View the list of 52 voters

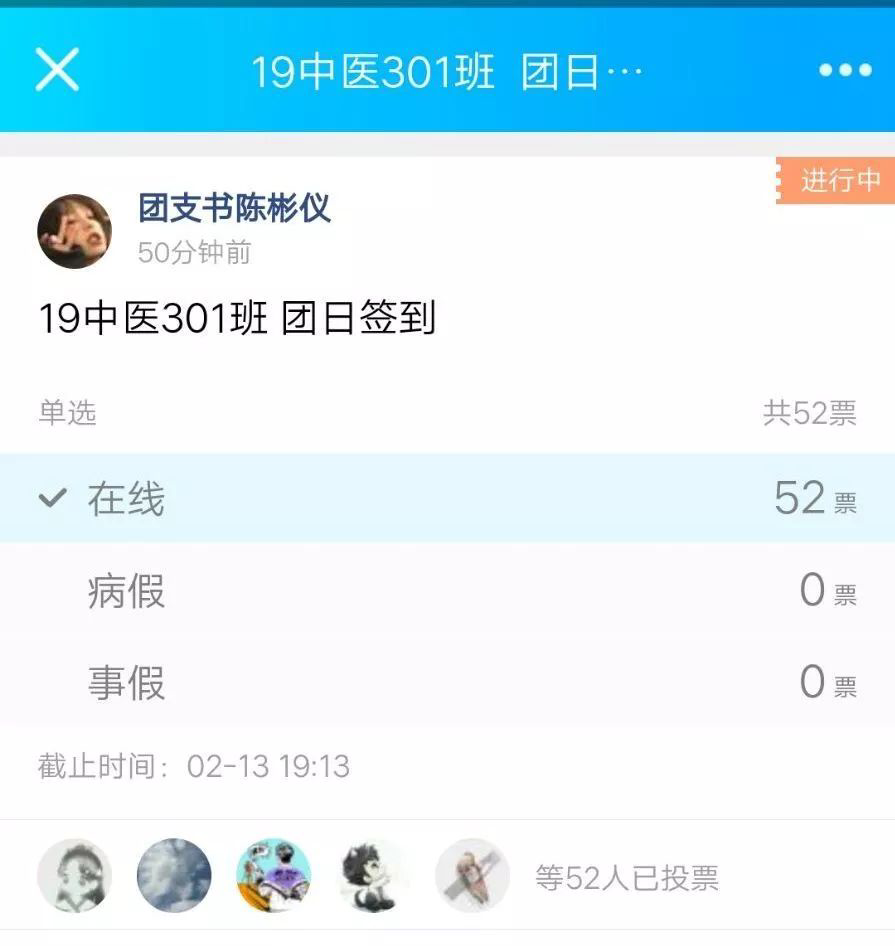626,877
